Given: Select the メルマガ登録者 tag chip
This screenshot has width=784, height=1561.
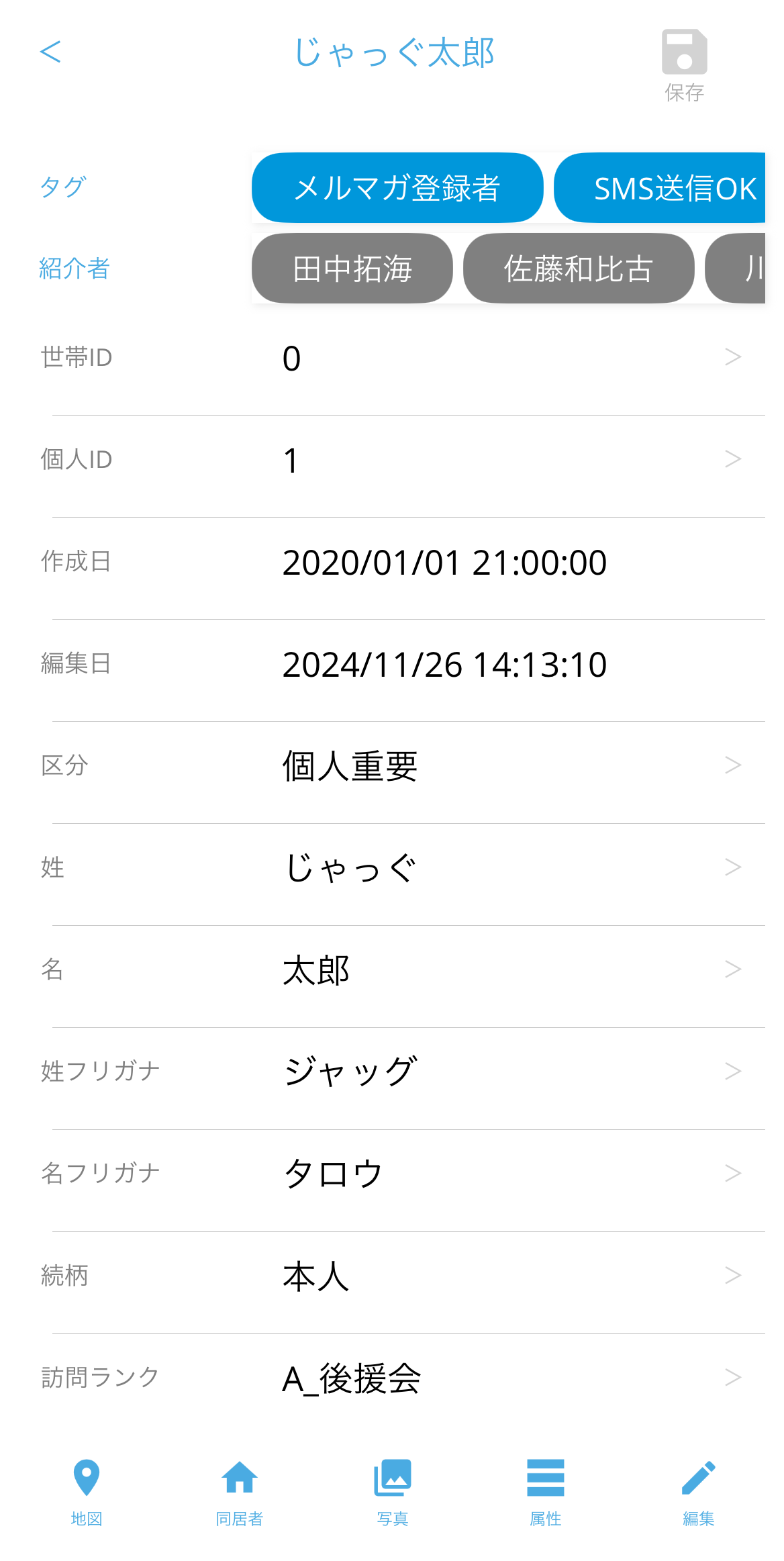Looking at the screenshot, I should coord(397,188).
